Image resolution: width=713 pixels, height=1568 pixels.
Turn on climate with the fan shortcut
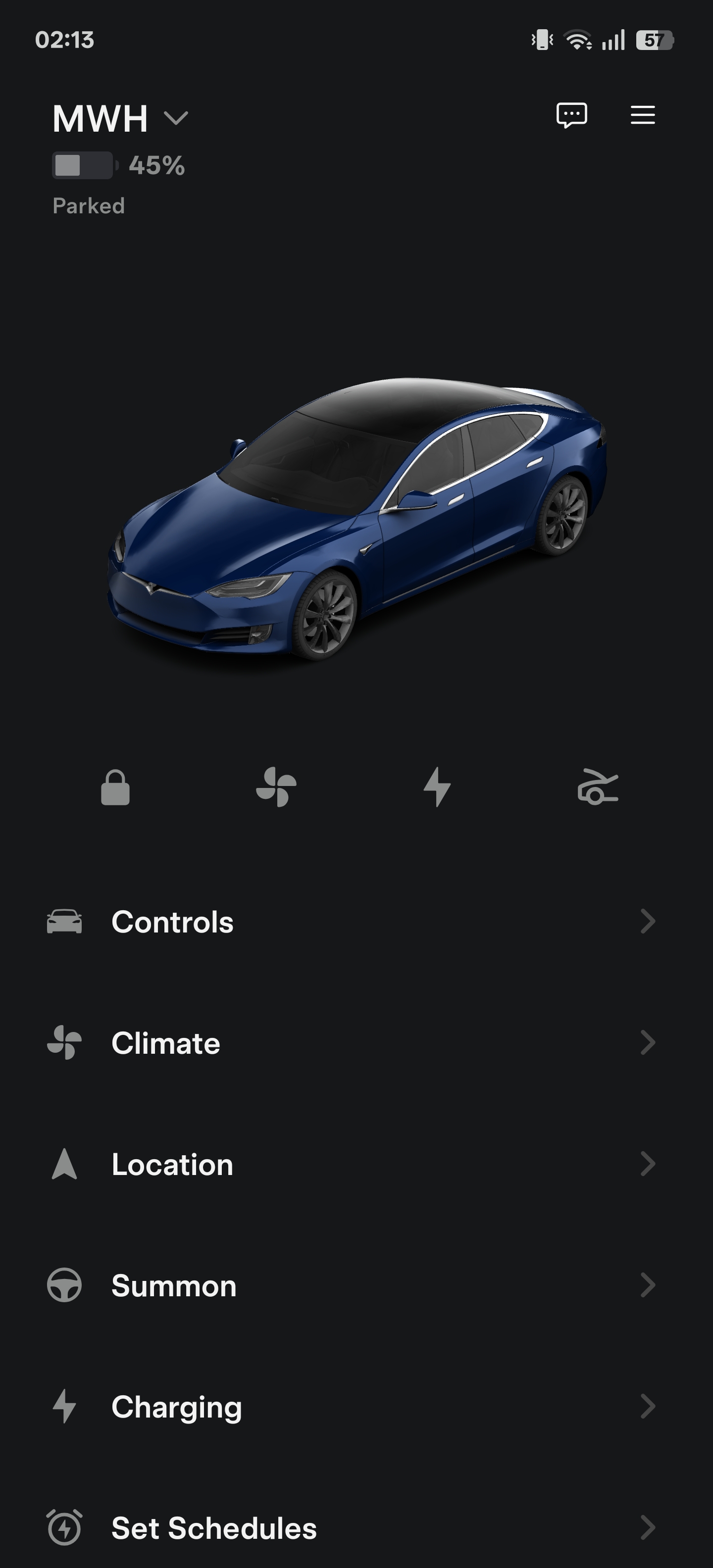(x=276, y=787)
